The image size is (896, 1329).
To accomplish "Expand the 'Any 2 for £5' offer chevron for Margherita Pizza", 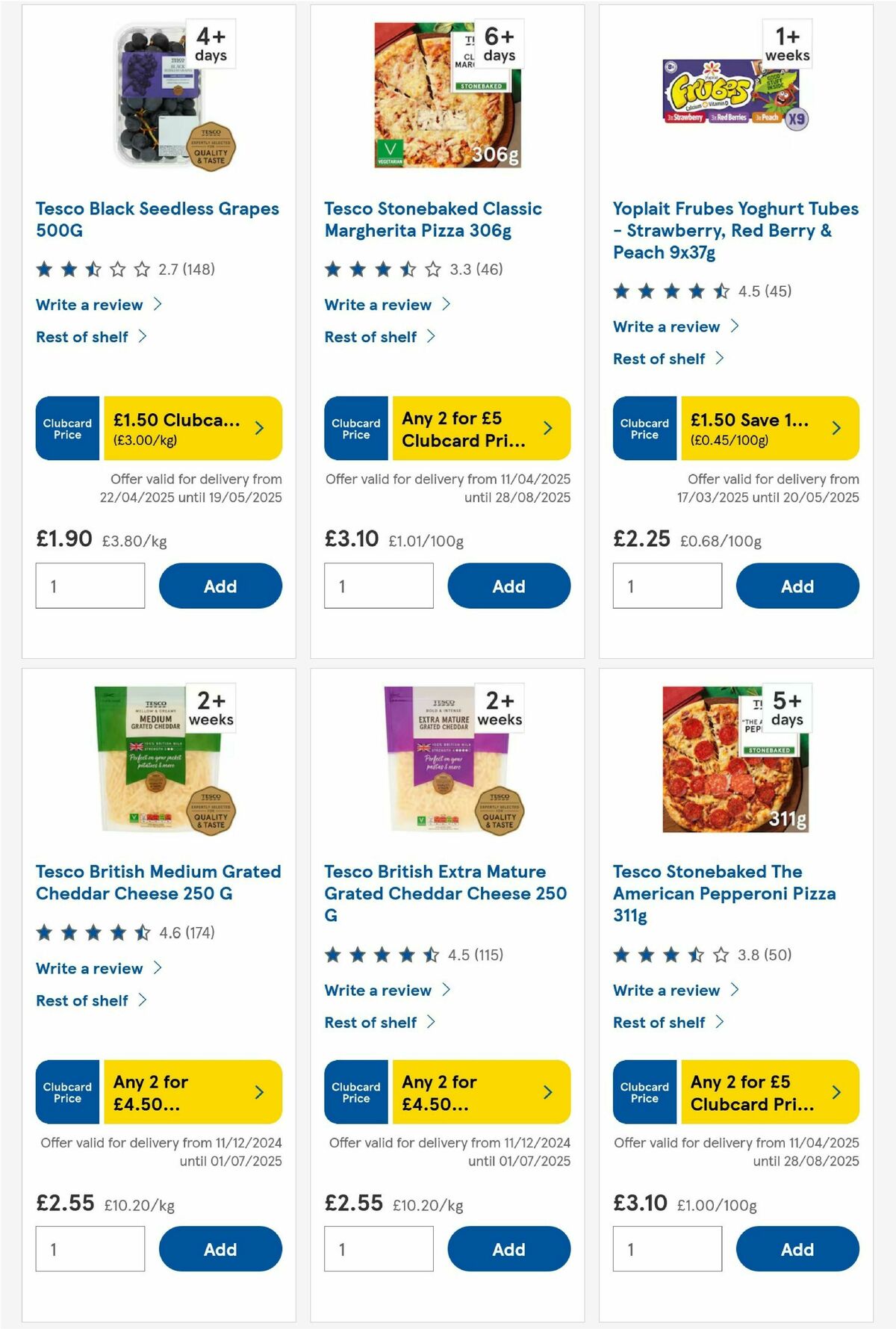I will 547,428.
